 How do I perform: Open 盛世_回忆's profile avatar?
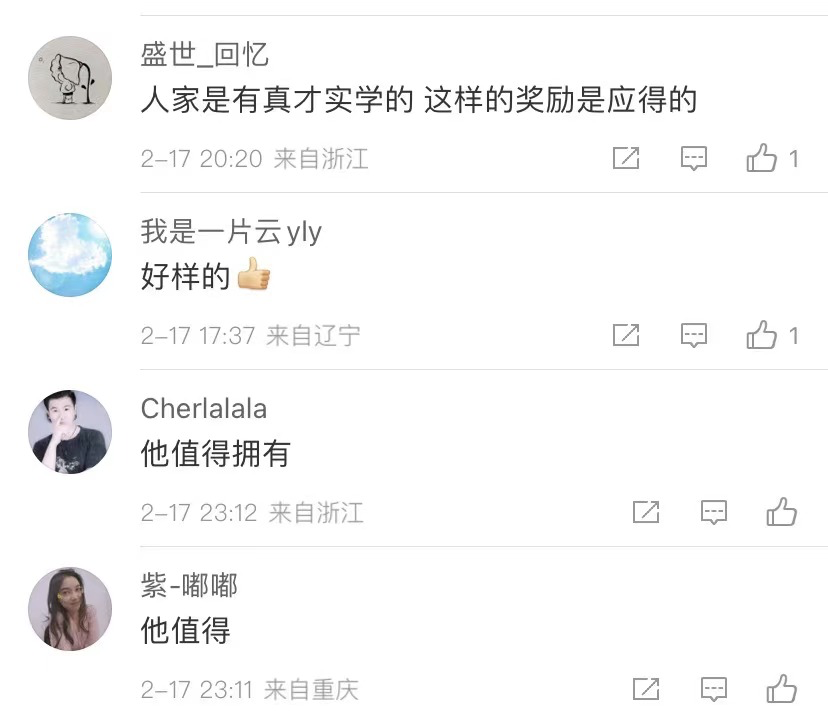click(69, 78)
